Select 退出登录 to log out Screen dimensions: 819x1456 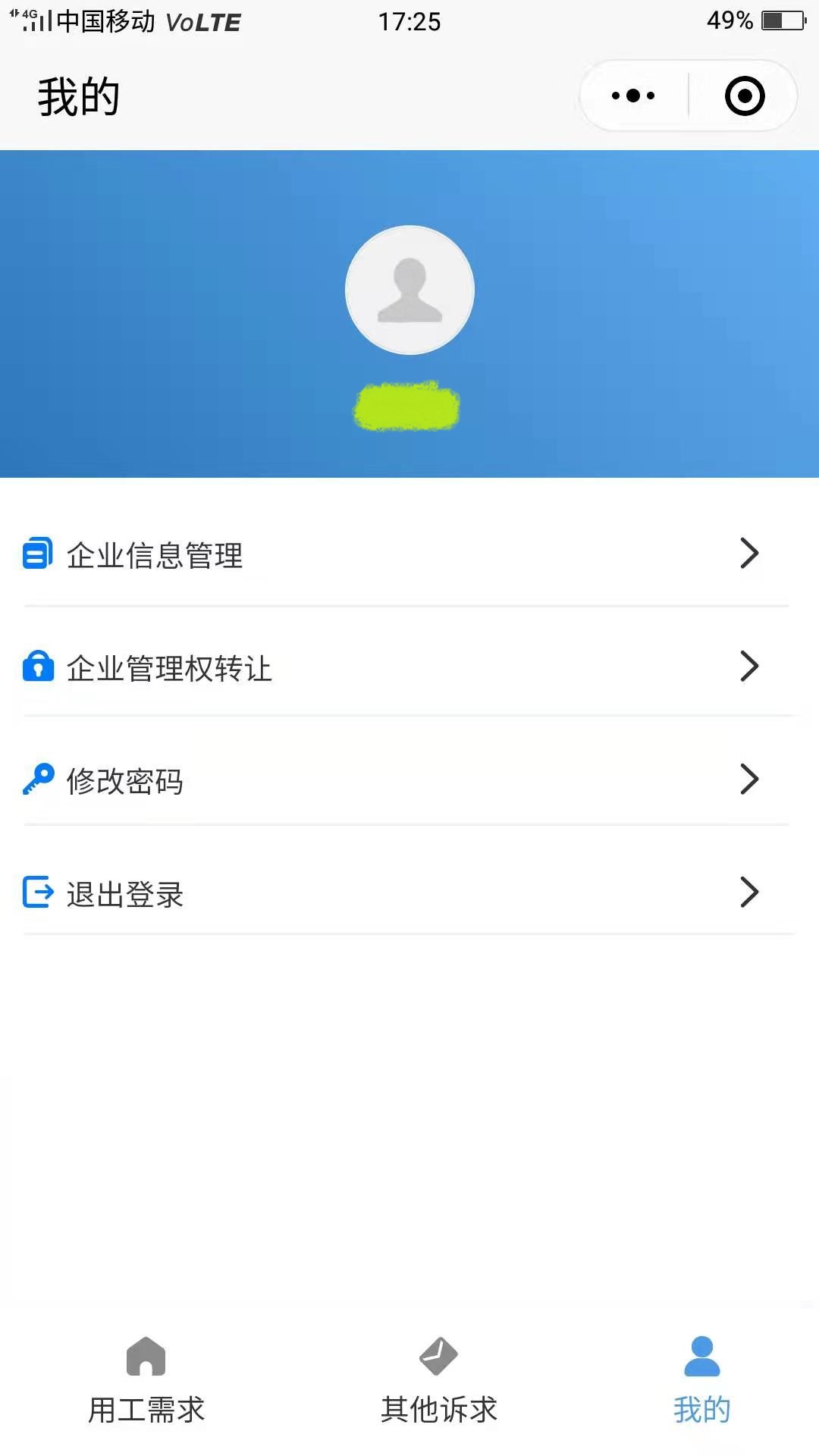pyautogui.click(x=409, y=893)
